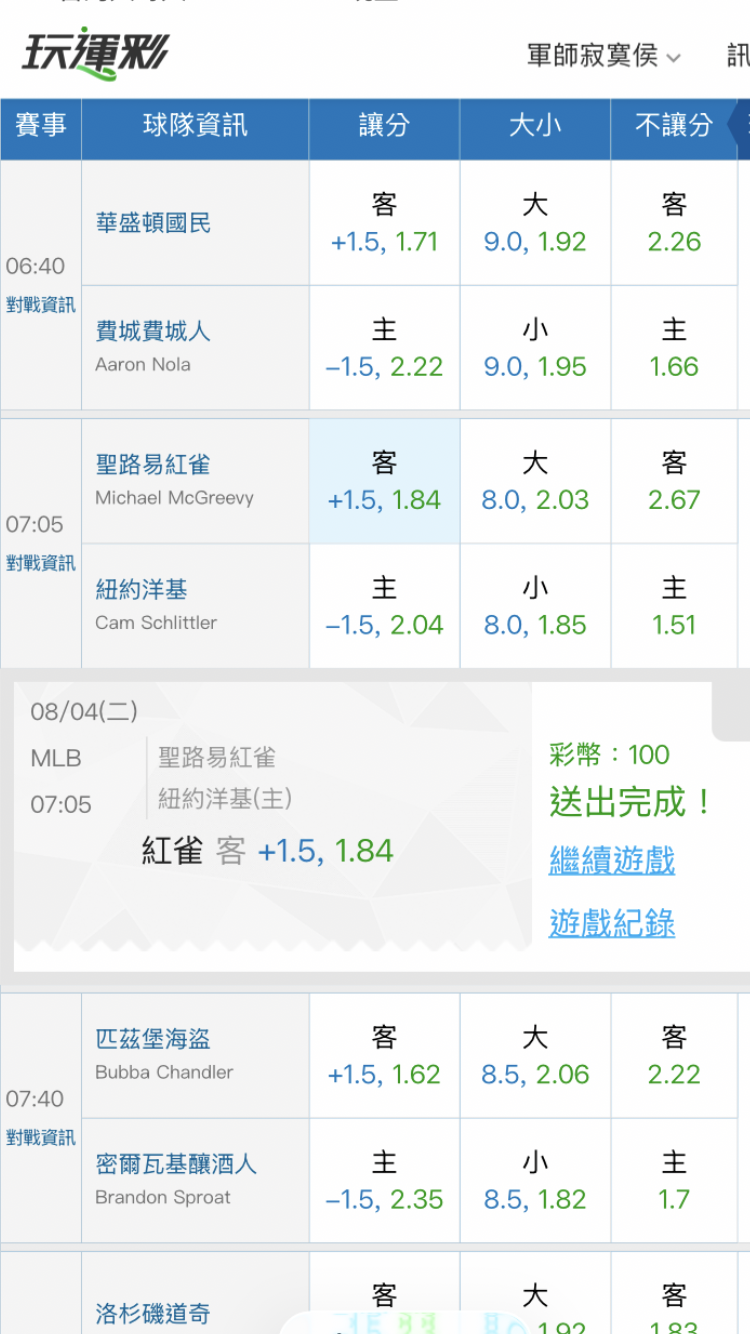Pick 密爾瓦基釀酒人 主 -1.5 at 2.35
Viewport: 750px width, 1334px height.
[x=384, y=1181]
